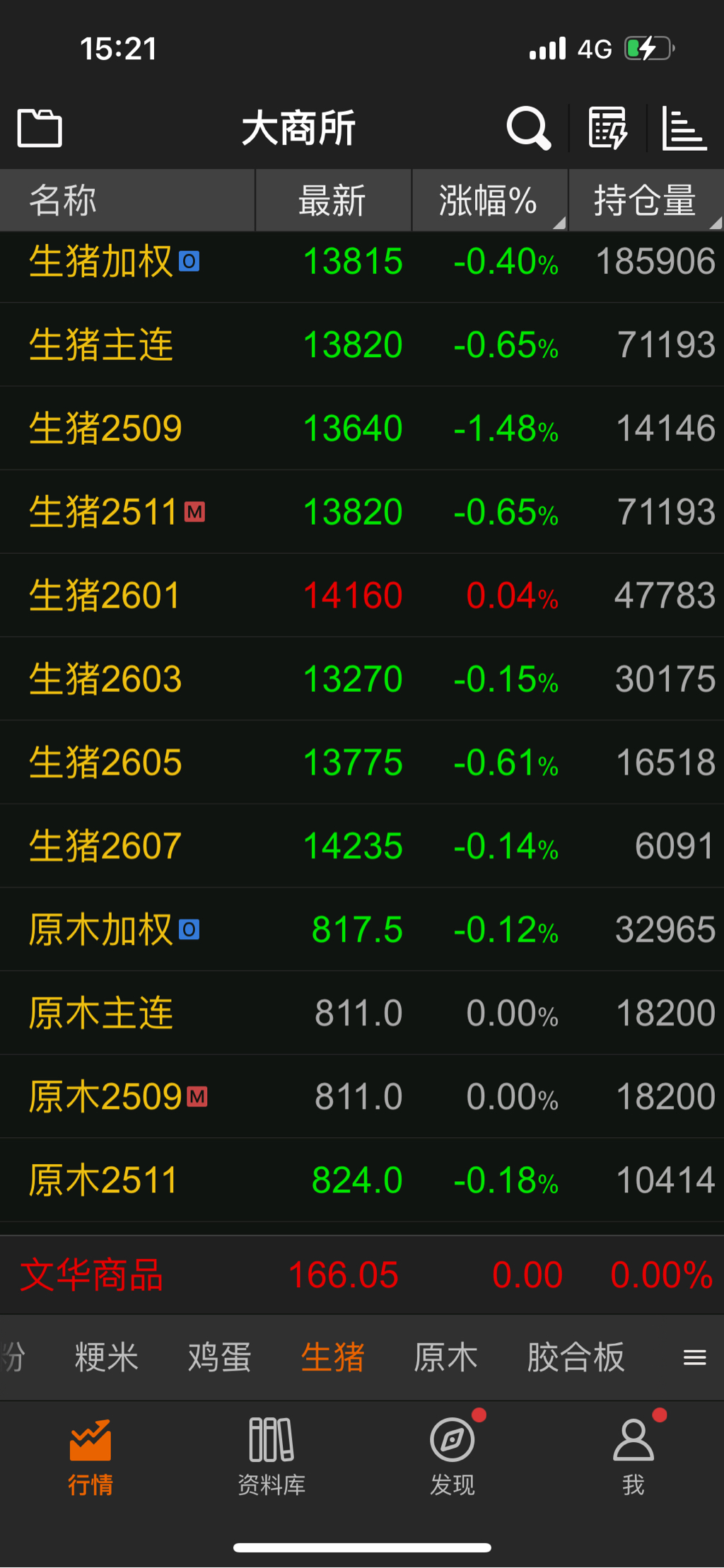Sort by 涨幅% column header
The width and height of the screenshot is (724, 1568).
489,200
